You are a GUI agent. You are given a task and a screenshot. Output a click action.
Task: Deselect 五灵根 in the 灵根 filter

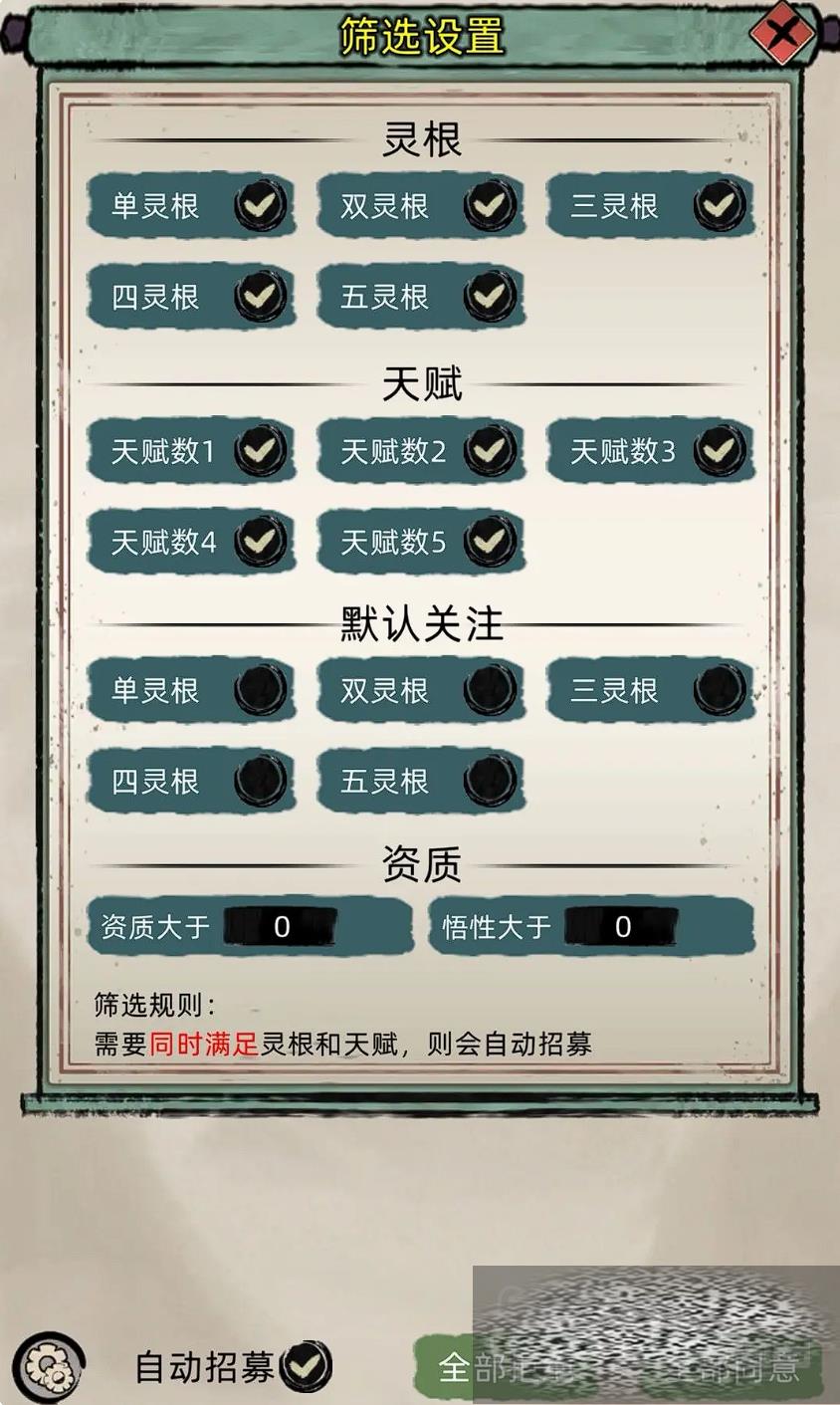[490, 296]
